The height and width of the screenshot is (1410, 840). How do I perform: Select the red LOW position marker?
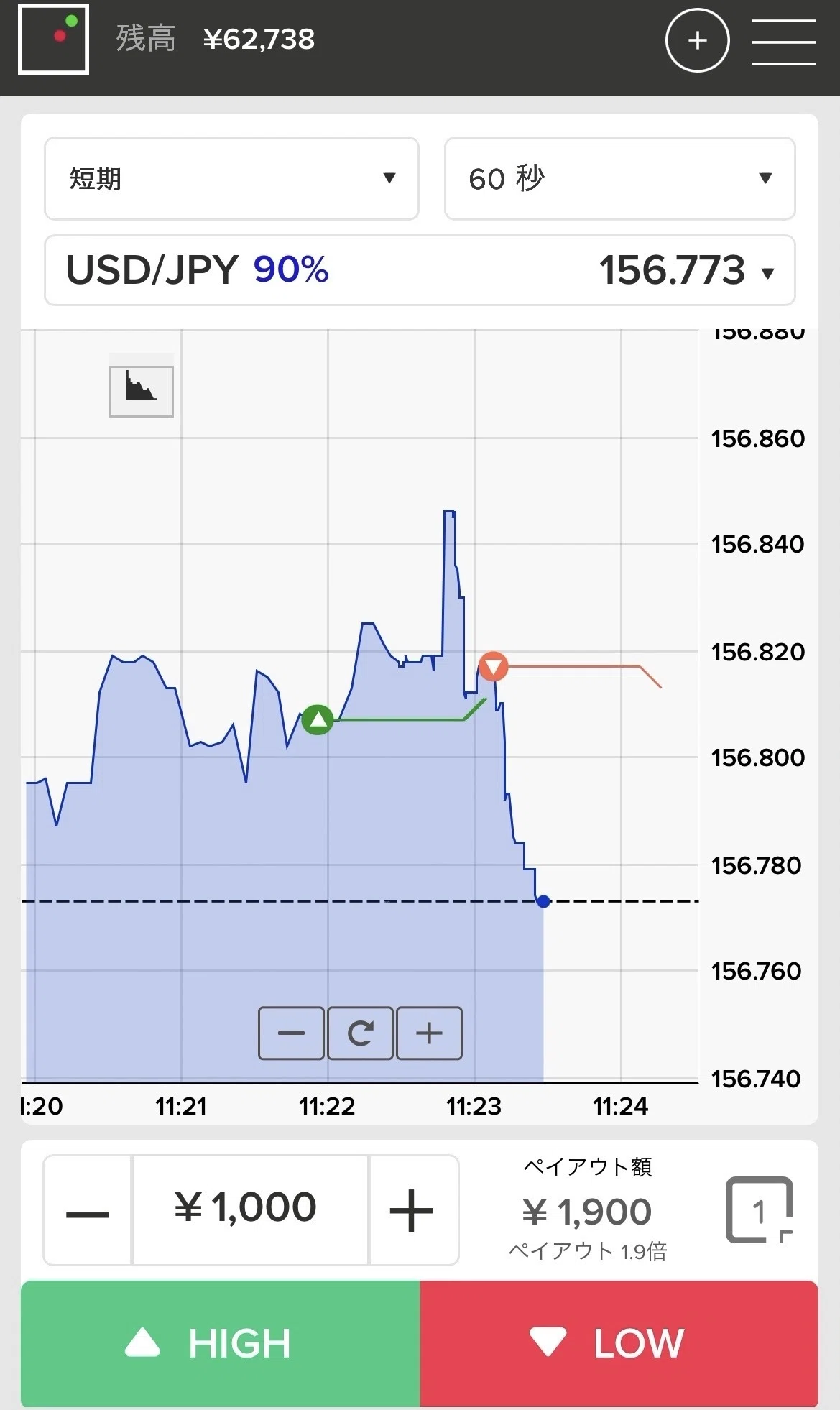coord(493,666)
